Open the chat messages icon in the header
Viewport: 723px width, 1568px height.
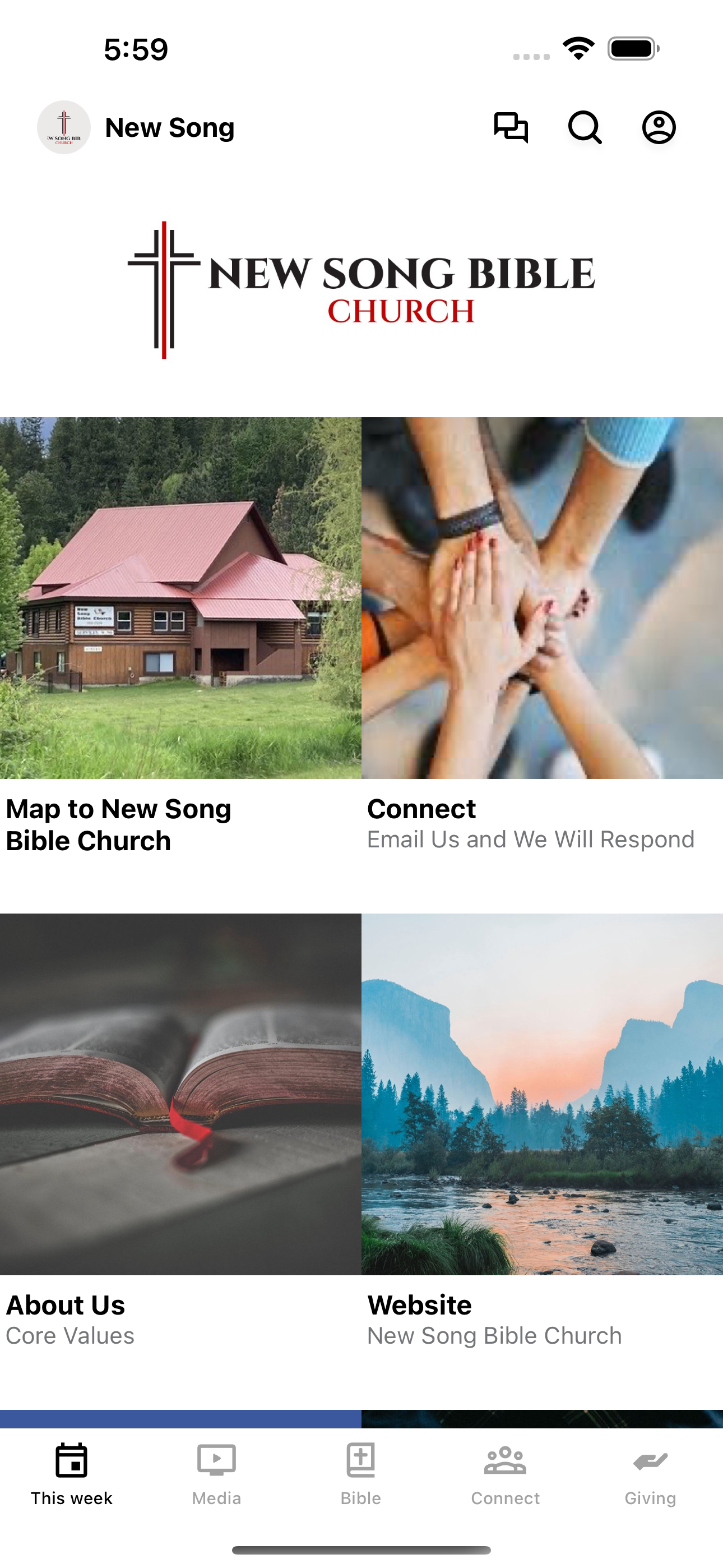[511, 128]
